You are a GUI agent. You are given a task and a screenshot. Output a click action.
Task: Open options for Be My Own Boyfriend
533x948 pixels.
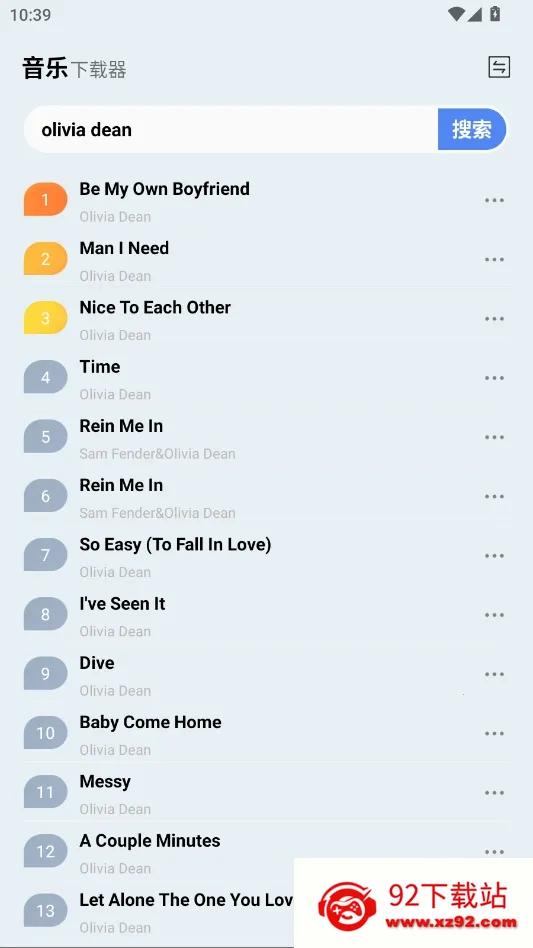(x=494, y=201)
